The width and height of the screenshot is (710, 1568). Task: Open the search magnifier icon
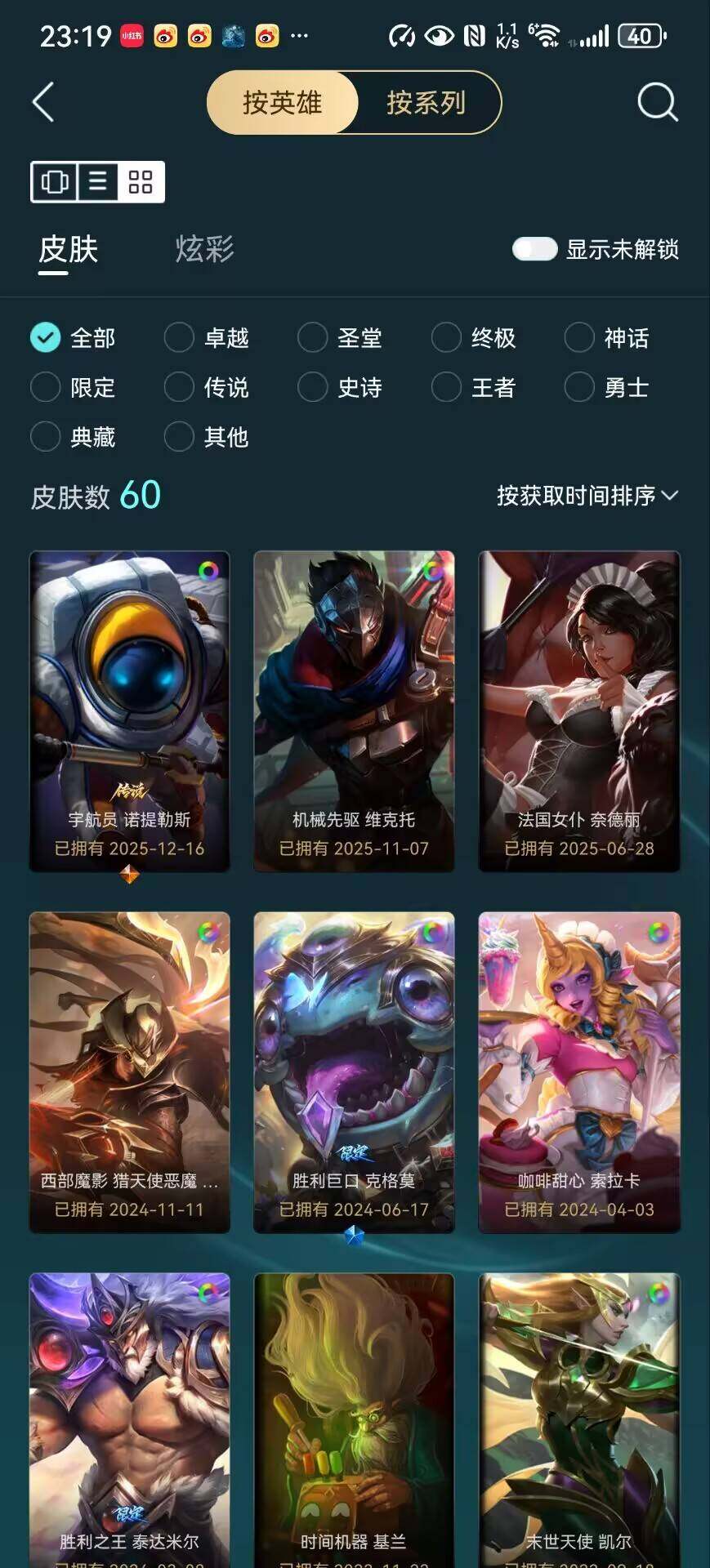click(x=657, y=102)
